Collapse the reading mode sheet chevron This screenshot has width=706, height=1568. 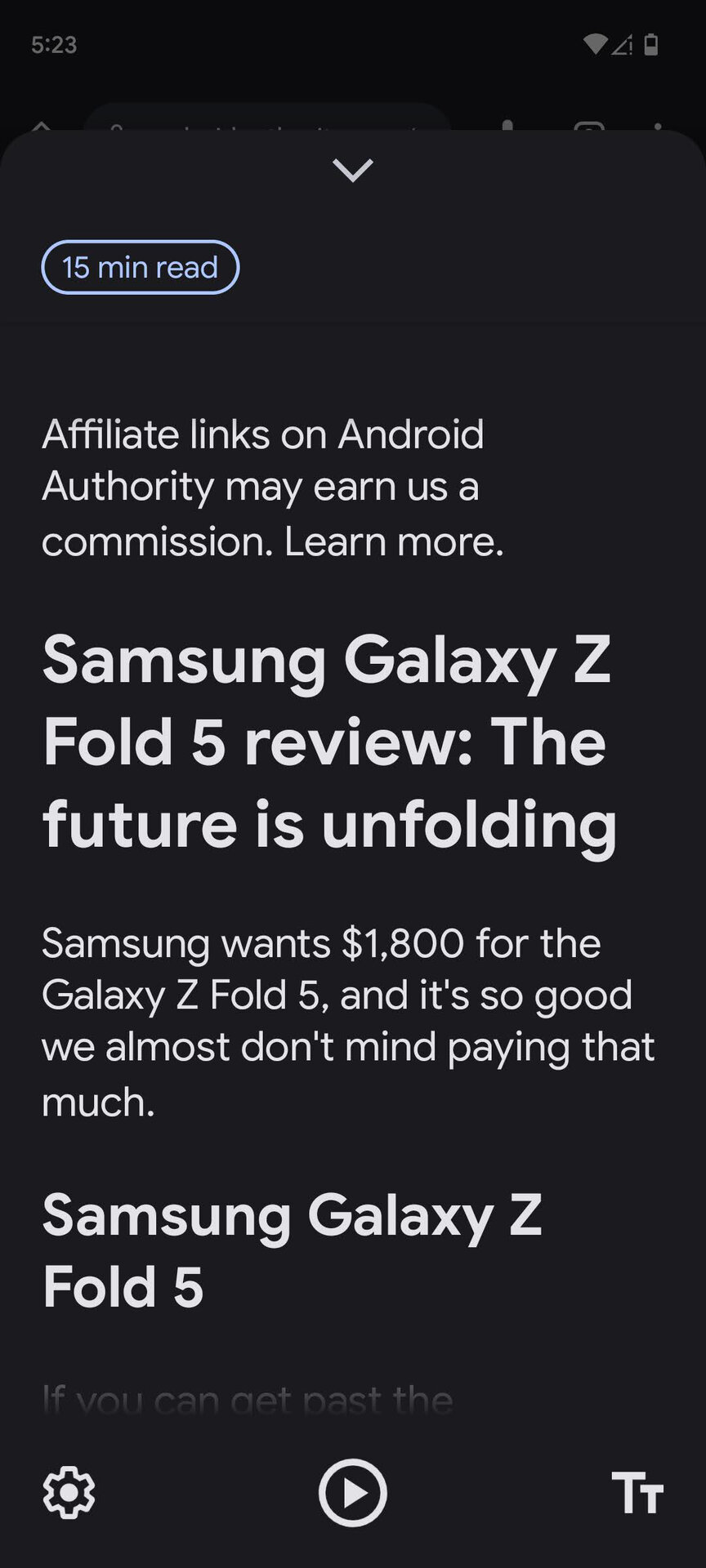point(353,170)
